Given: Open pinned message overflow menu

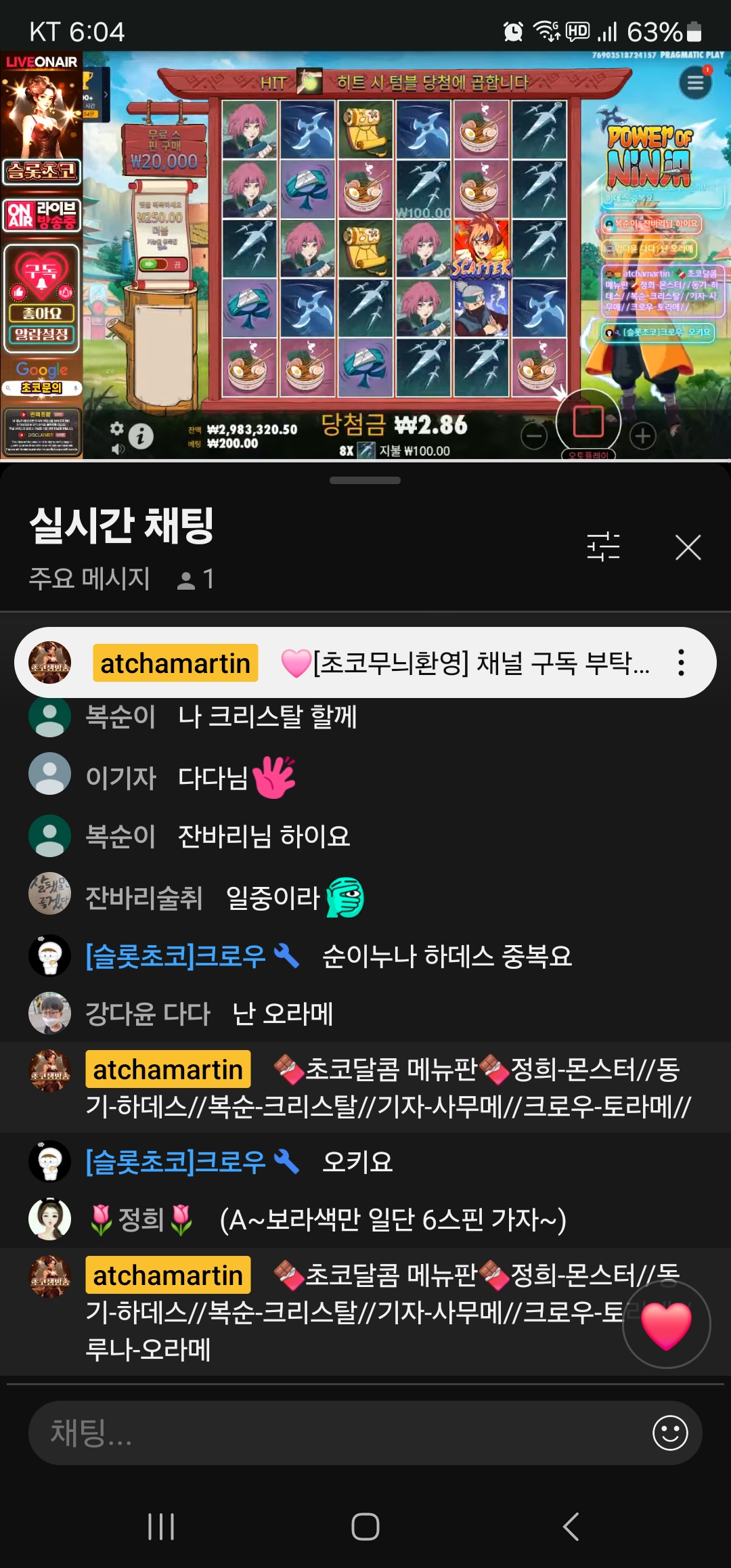Looking at the screenshot, I should coord(681,663).
